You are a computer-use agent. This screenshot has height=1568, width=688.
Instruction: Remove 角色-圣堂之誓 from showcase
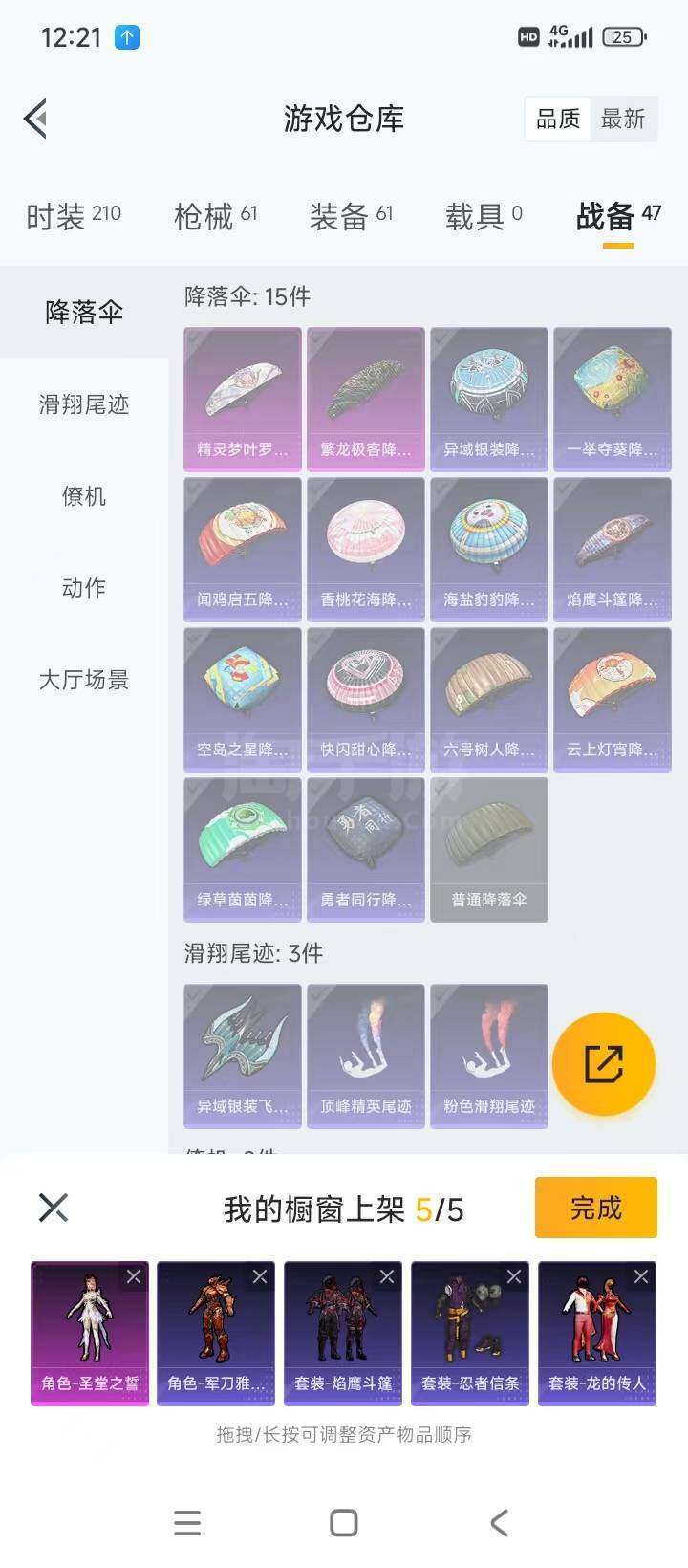coord(134,1276)
